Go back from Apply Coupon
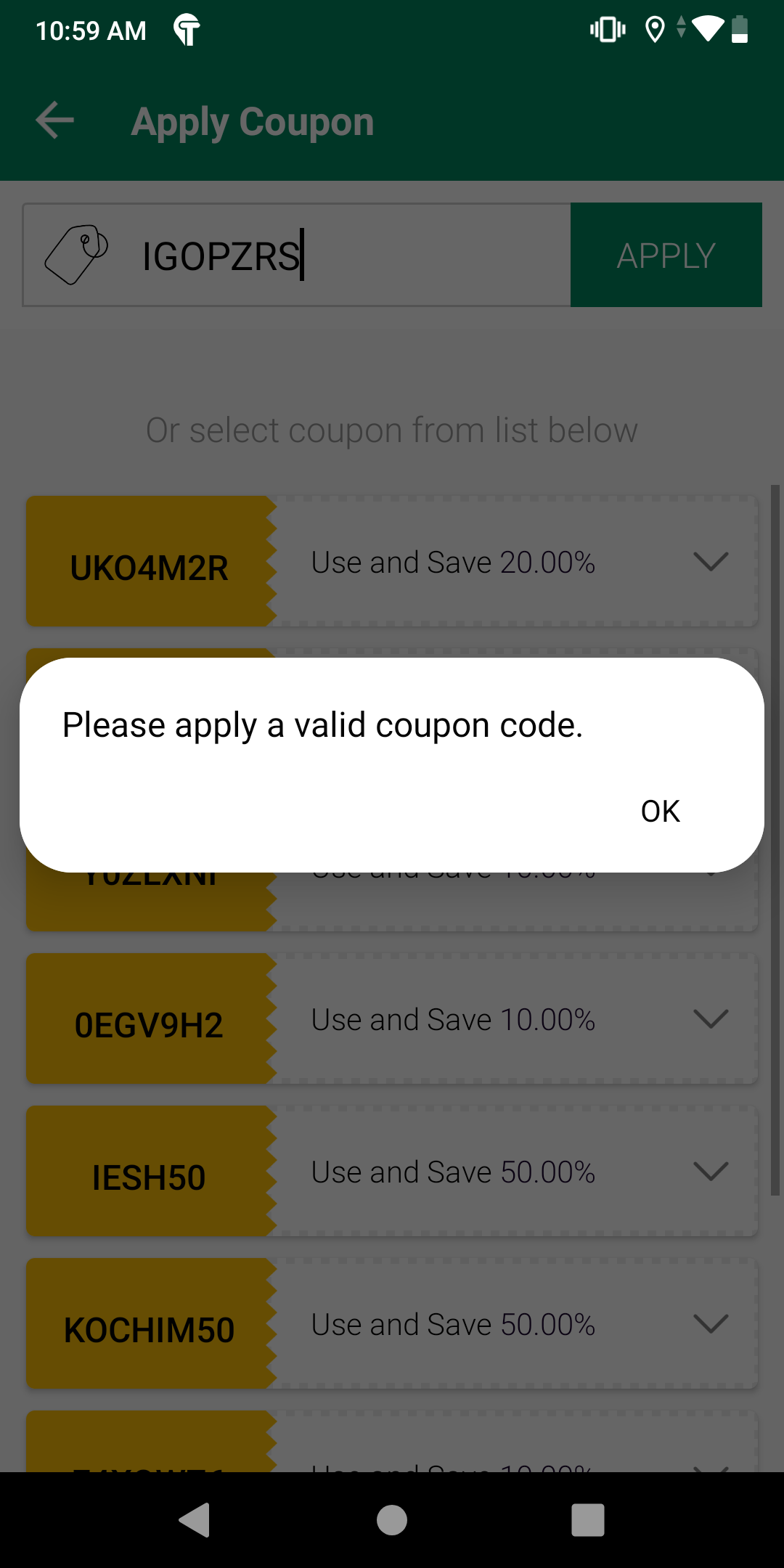Image resolution: width=784 pixels, height=1568 pixels. (55, 121)
